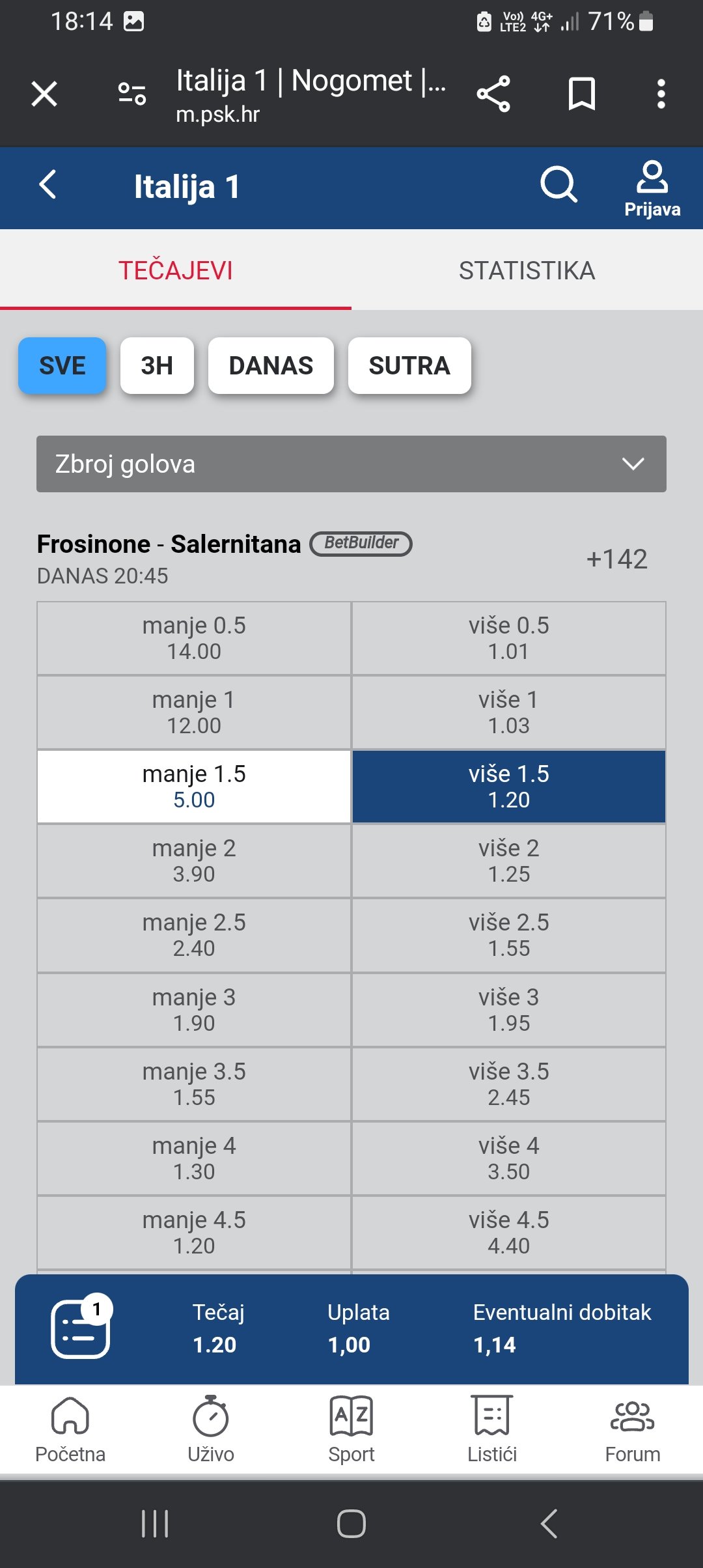Open the Listići tab
This screenshot has height=1568, width=703.
click(492, 1429)
